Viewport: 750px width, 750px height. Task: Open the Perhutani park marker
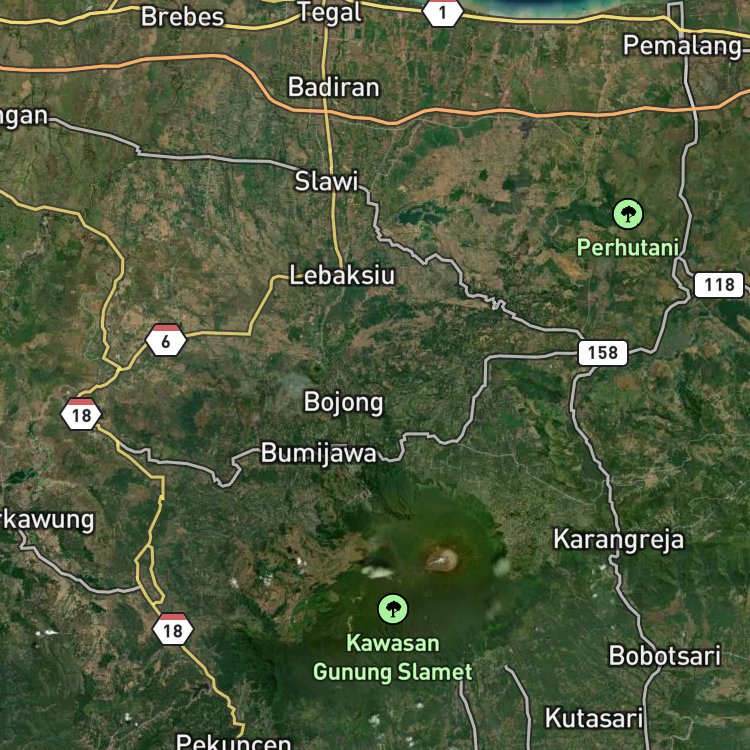tap(628, 214)
